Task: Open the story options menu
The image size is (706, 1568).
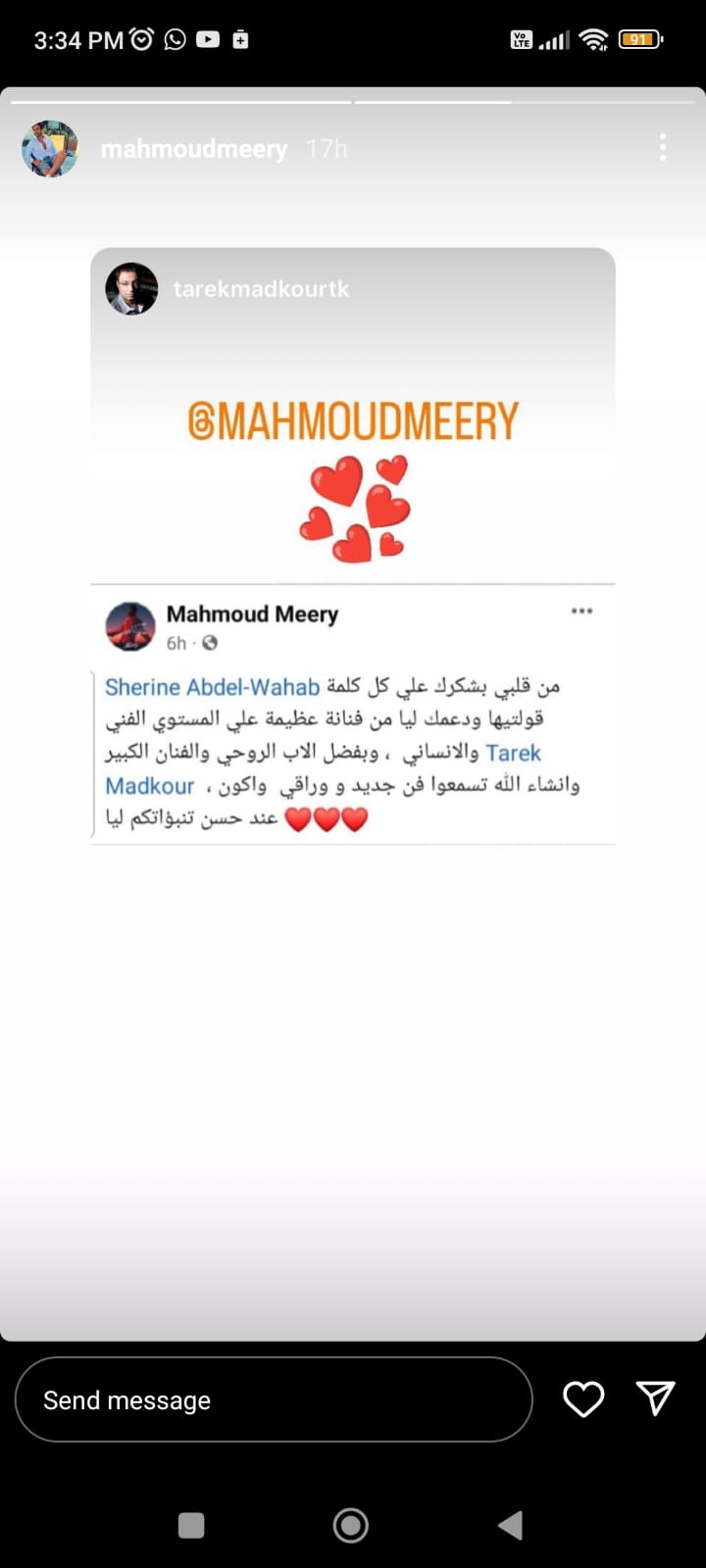Action: (x=663, y=147)
